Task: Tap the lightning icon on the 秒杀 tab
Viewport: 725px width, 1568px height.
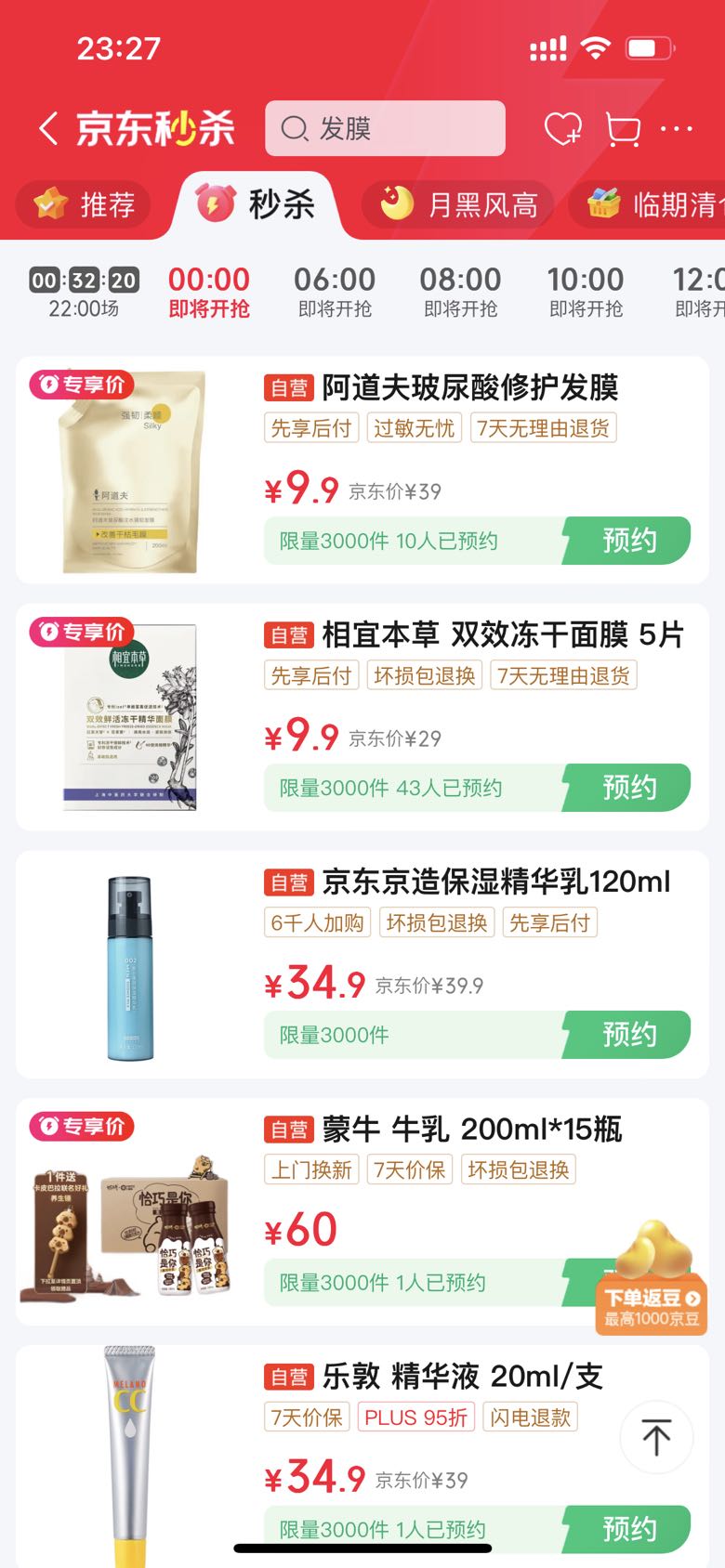Action: click(217, 203)
